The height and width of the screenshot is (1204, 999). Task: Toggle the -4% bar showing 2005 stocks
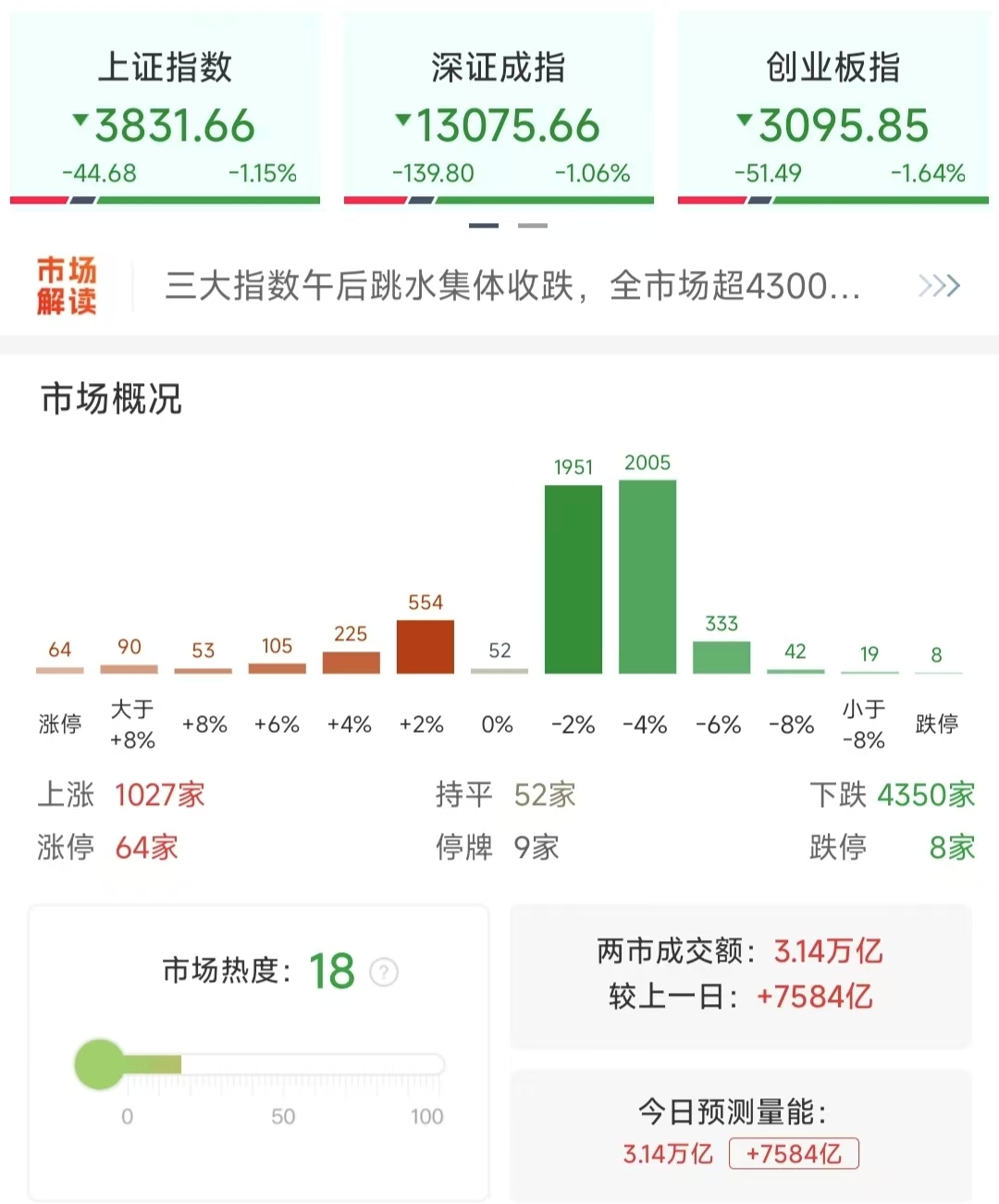pyautogui.click(x=647, y=574)
